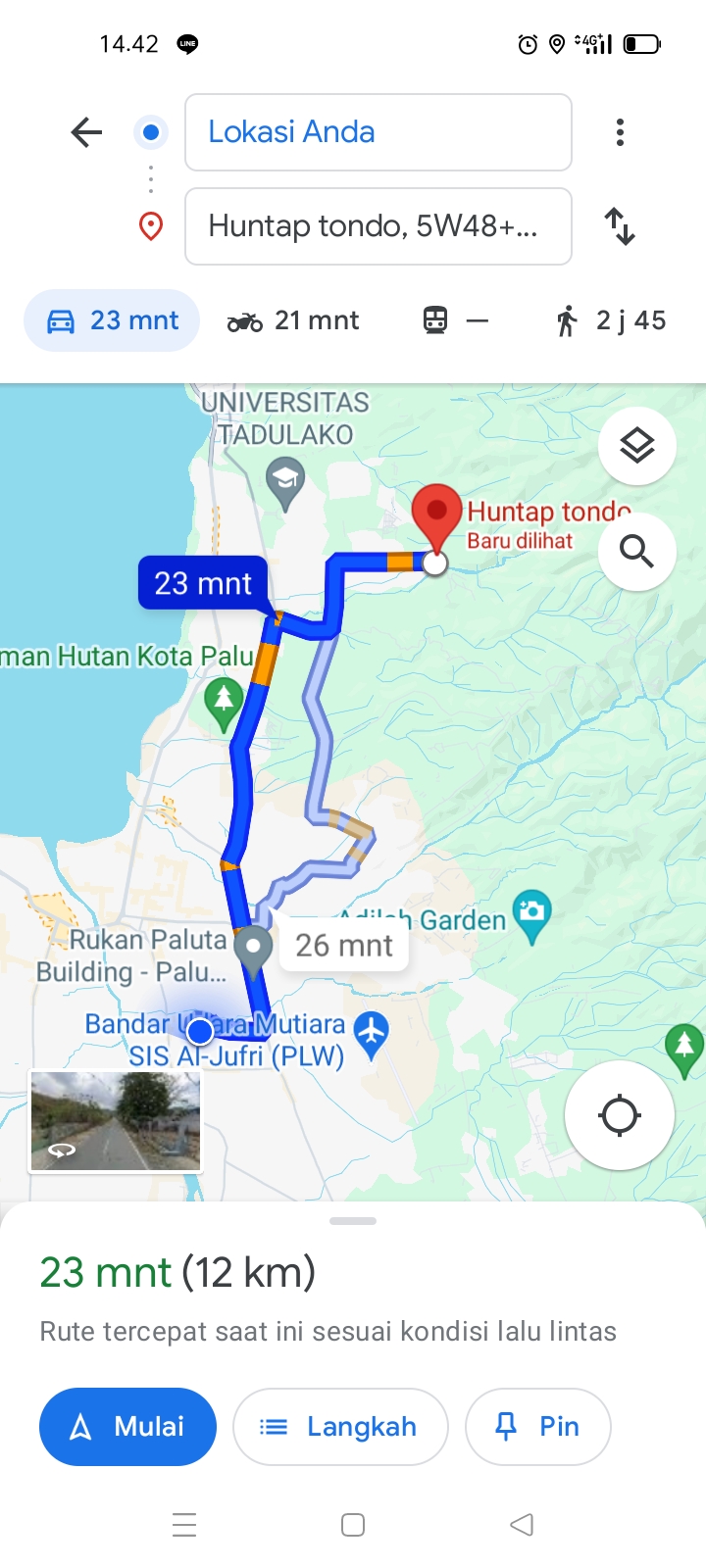This screenshot has height=1568, width=706.
Task: Select the car 23 mnt travel mode
Action: pyautogui.click(x=112, y=320)
